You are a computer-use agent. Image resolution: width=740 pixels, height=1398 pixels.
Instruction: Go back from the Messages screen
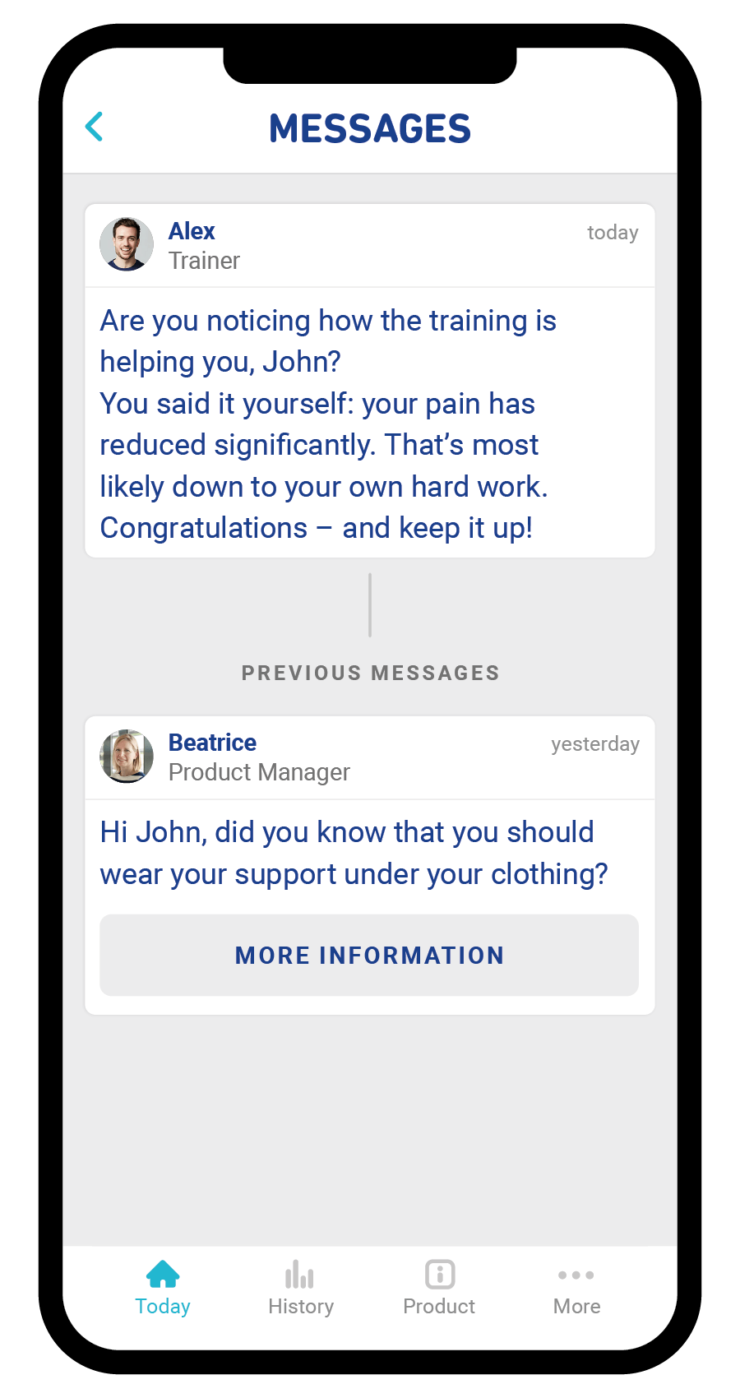(x=94, y=127)
